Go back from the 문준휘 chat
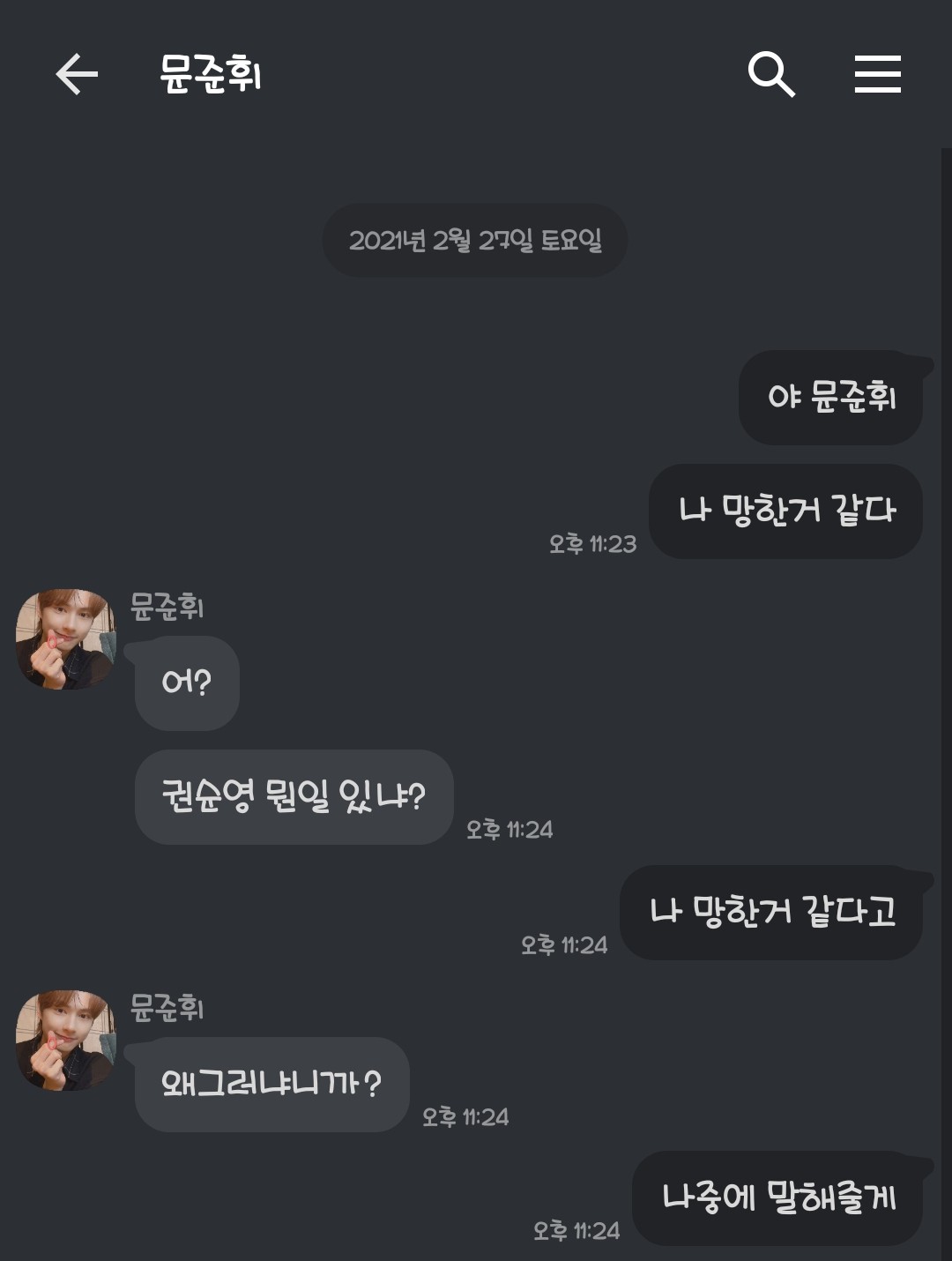 (77, 74)
